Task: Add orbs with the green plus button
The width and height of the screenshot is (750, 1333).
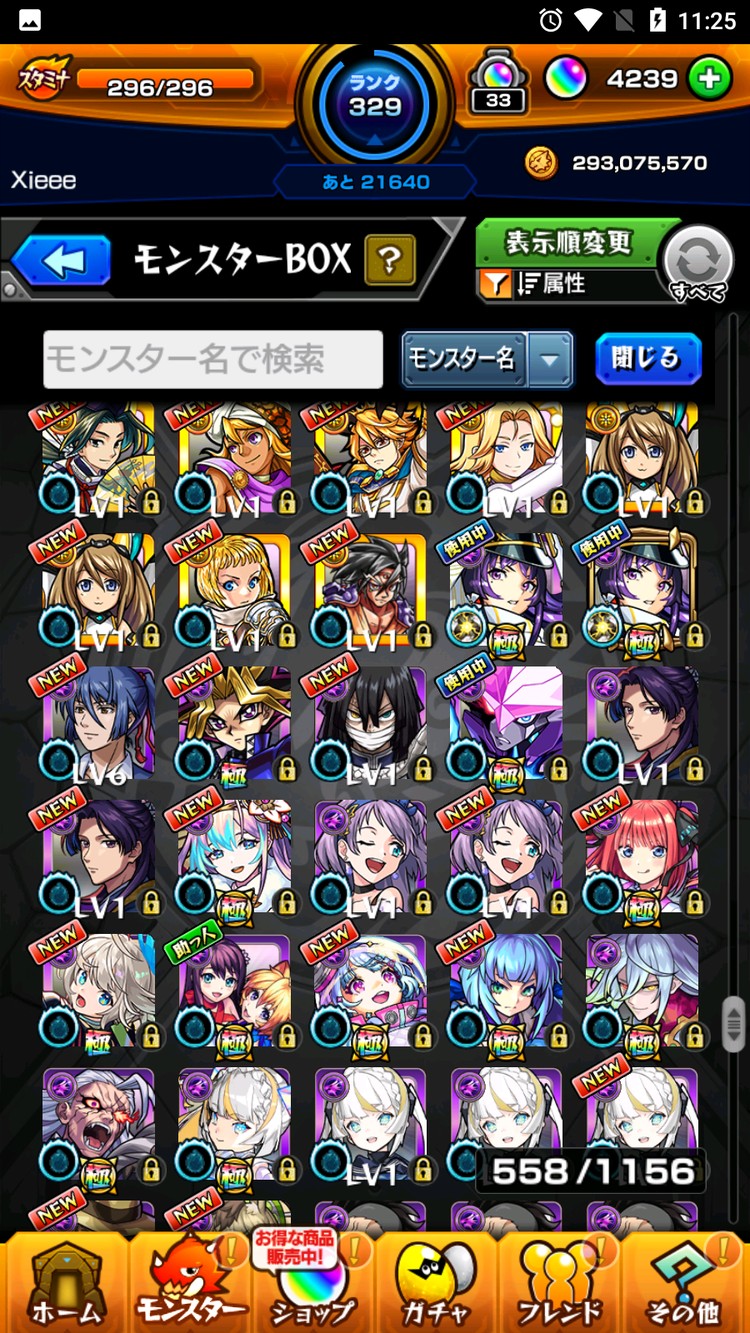Action: [709, 80]
